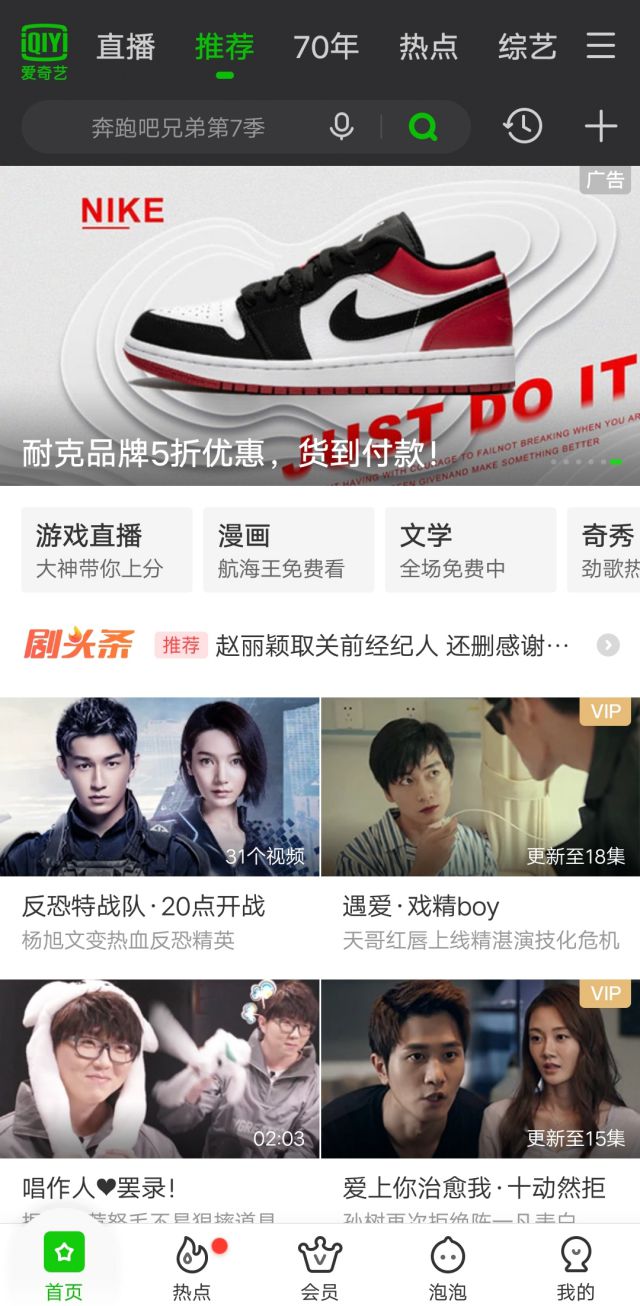Tap the green search icon
This screenshot has height=1306, width=640.
click(x=423, y=127)
